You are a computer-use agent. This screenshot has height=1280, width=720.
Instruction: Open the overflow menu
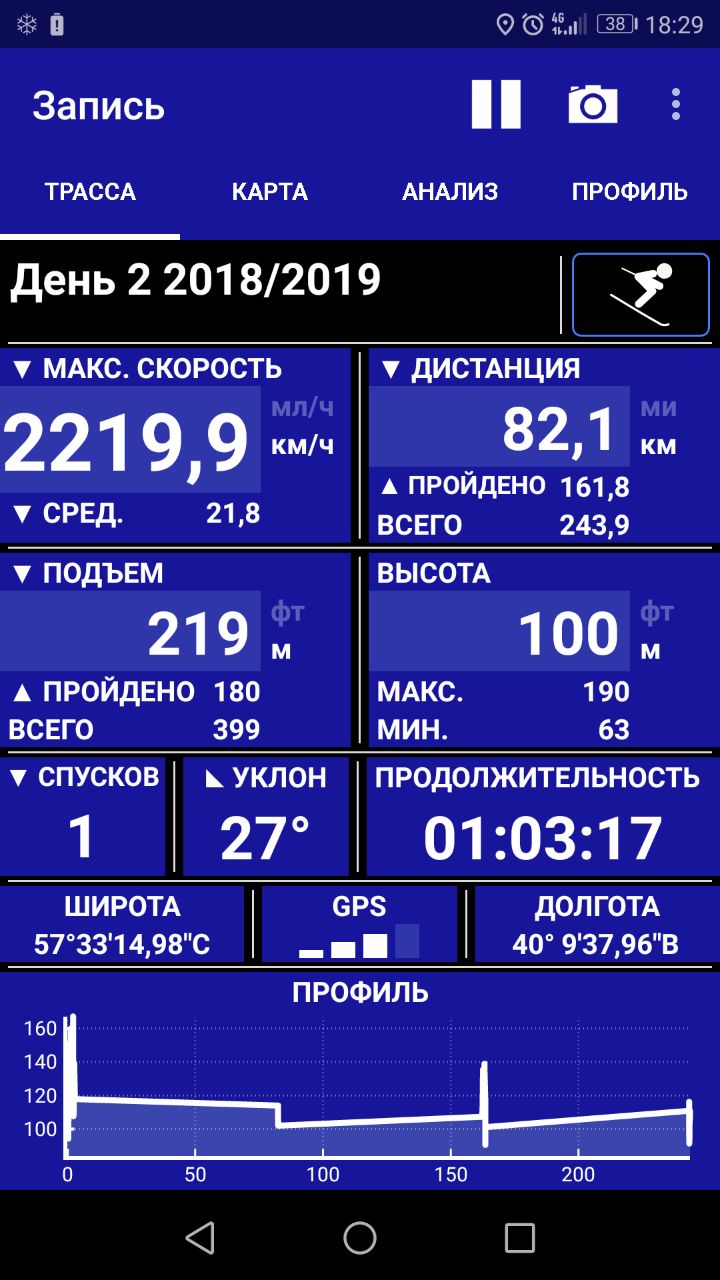(x=676, y=104)
